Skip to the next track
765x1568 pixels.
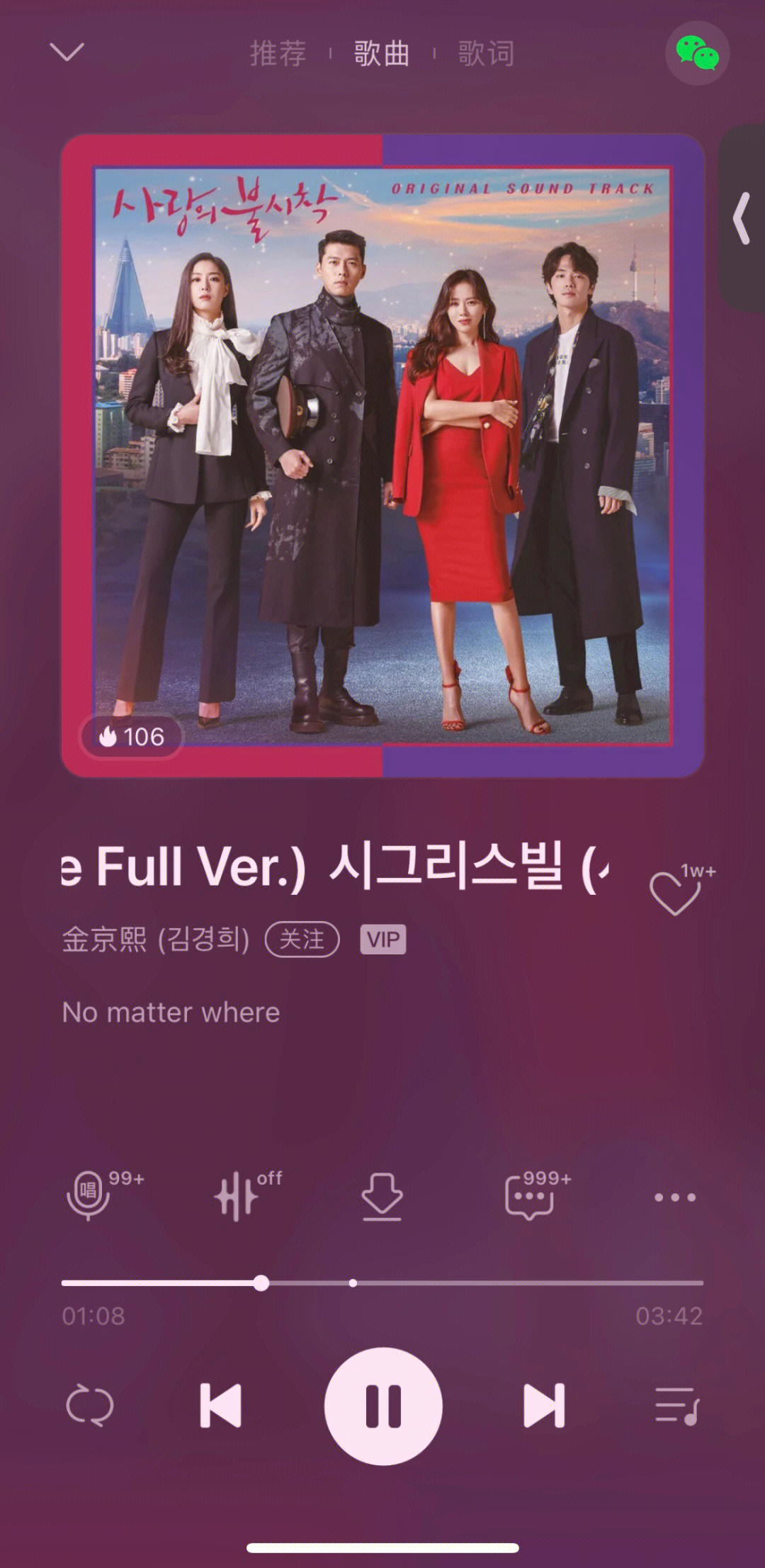(x=544, y=1406)
